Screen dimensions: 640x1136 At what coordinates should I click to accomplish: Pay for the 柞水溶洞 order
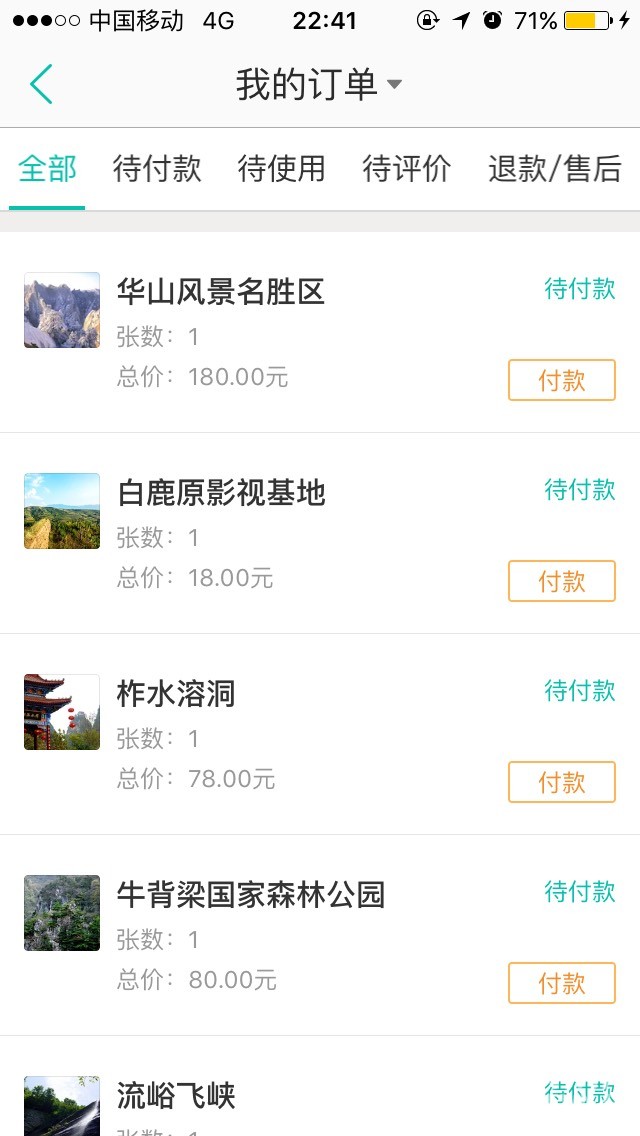pos(561,782)
